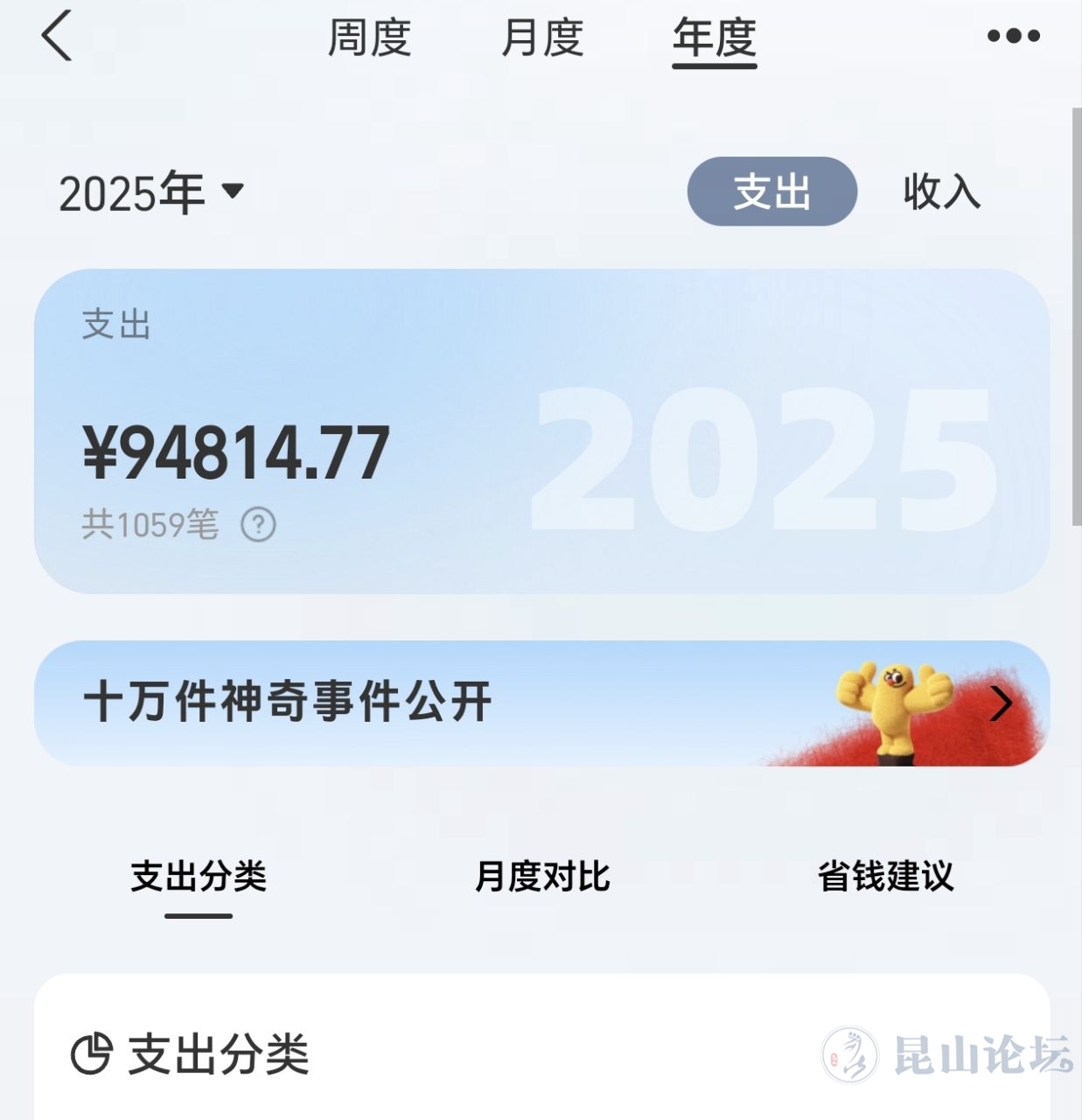
Task: Open the three-dot overflow menu
Action: click(x=1013, y=37)
